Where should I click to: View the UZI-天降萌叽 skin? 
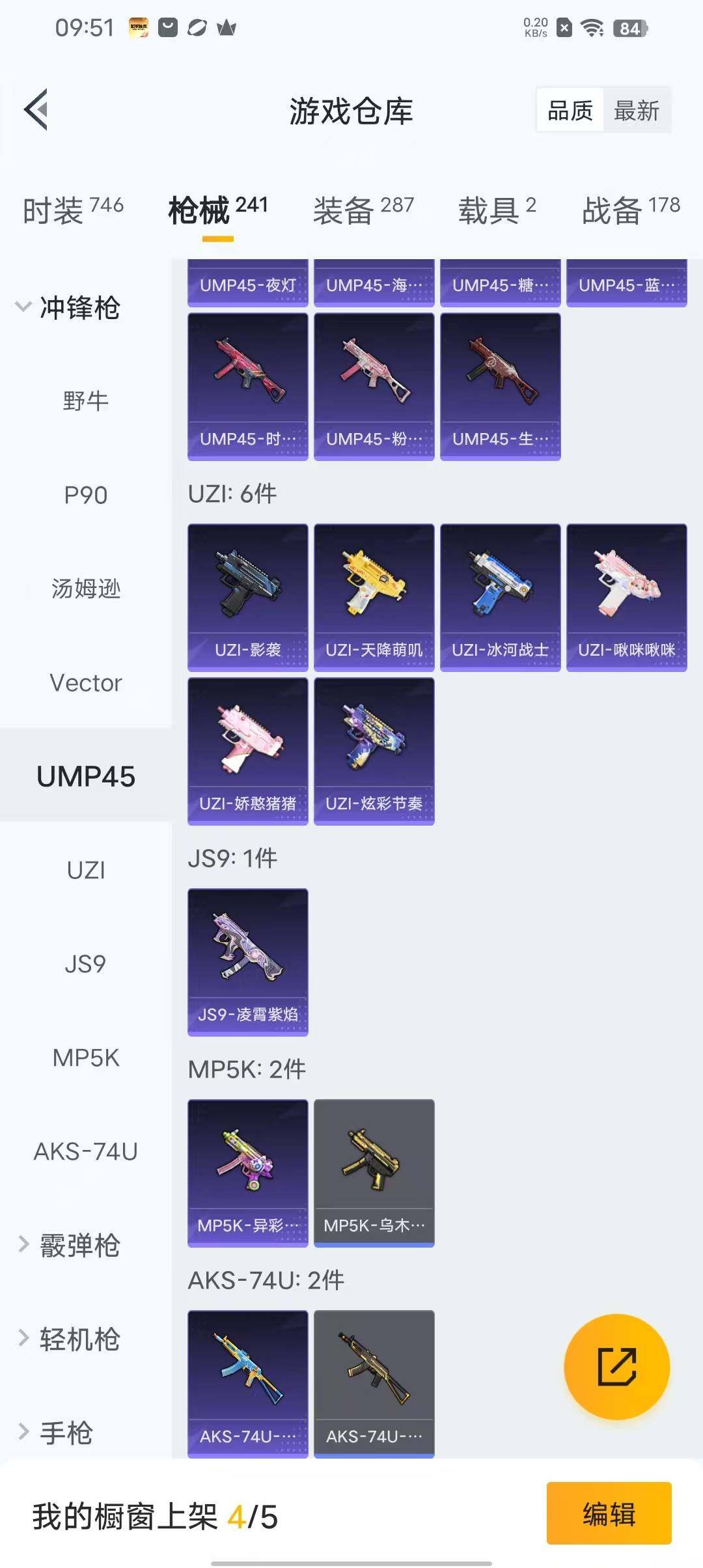pyautogui.click(x=374, y=596)
